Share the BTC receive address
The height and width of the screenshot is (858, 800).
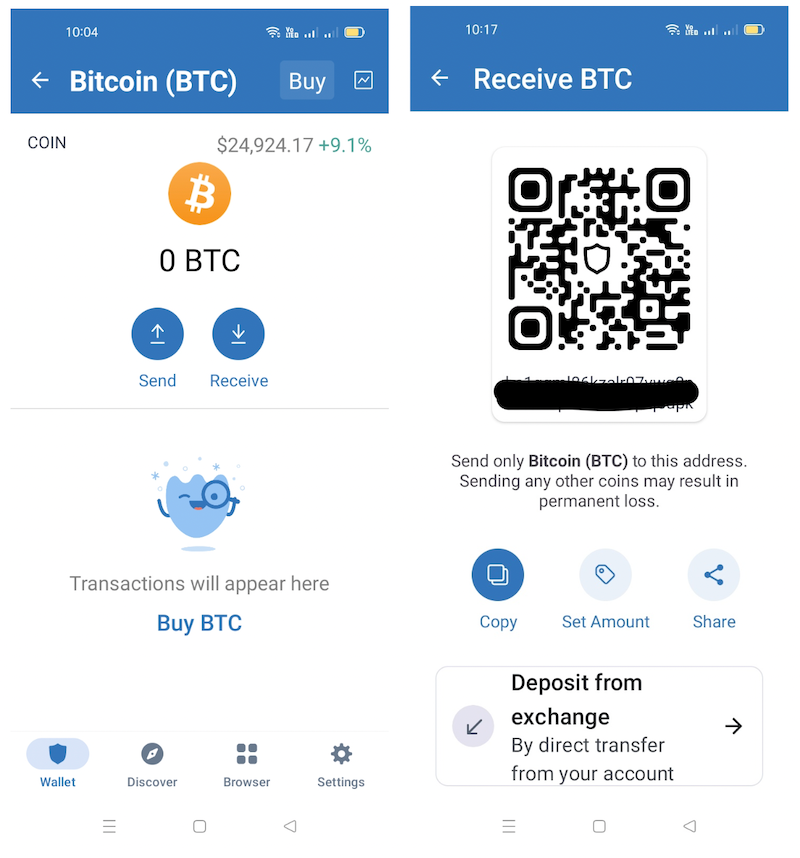(714, 575)
